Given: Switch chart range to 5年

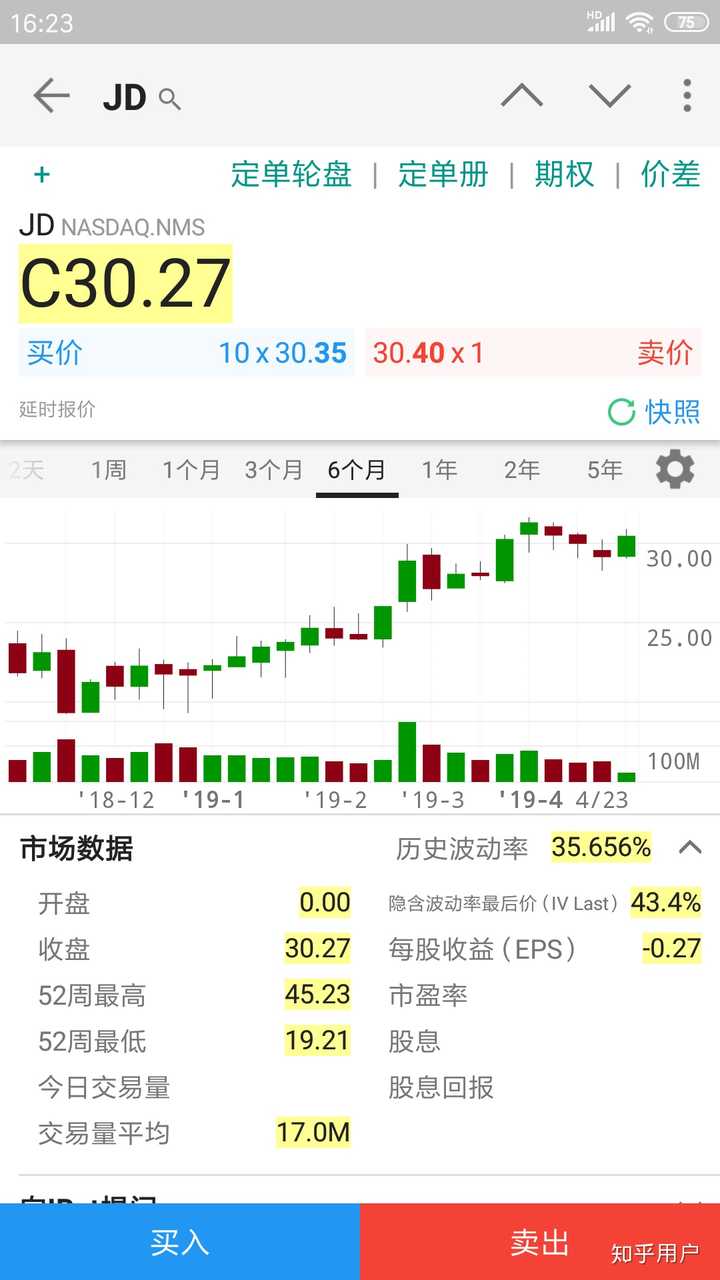Looking at the screenshot, I should click(601, 468).
